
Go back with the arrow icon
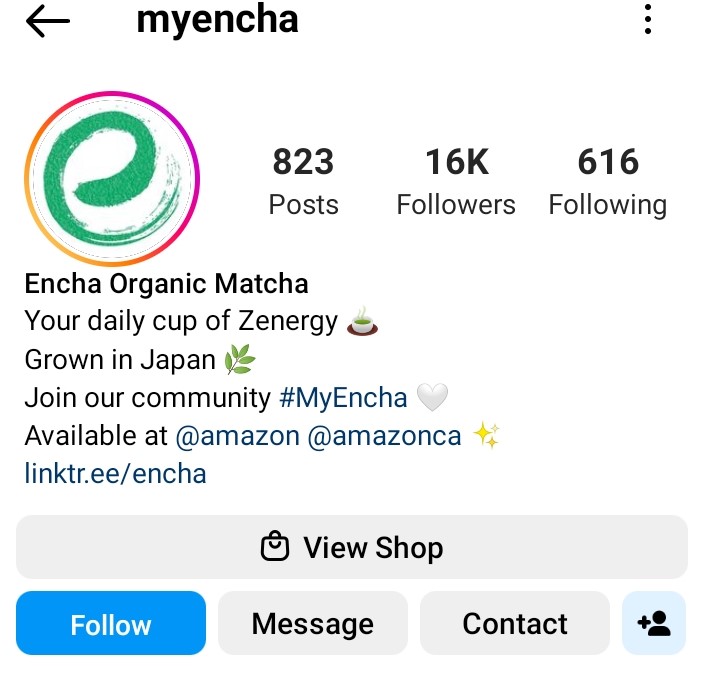(x=47, y=22)
